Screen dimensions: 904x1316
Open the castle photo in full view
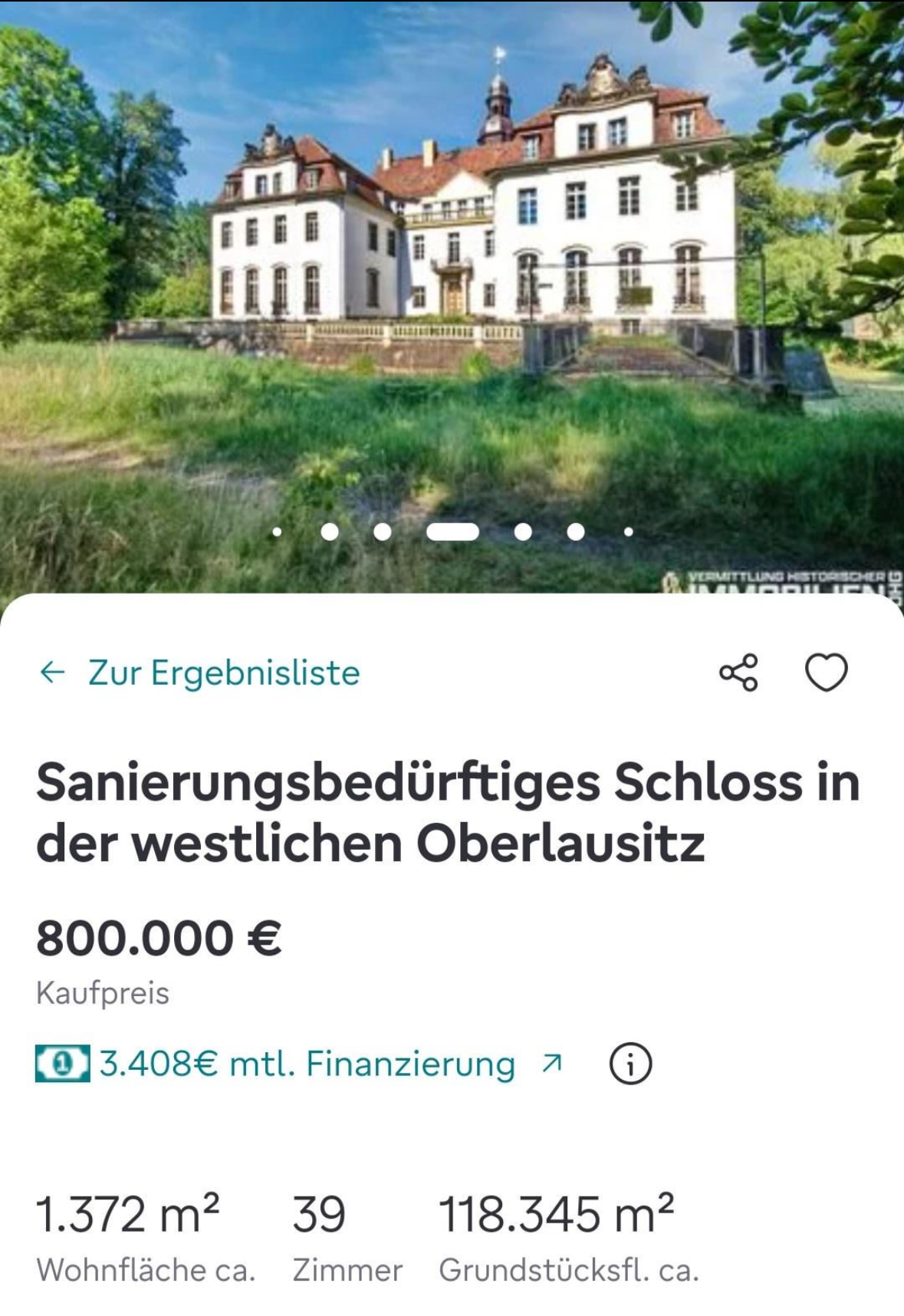pos(452,268)
